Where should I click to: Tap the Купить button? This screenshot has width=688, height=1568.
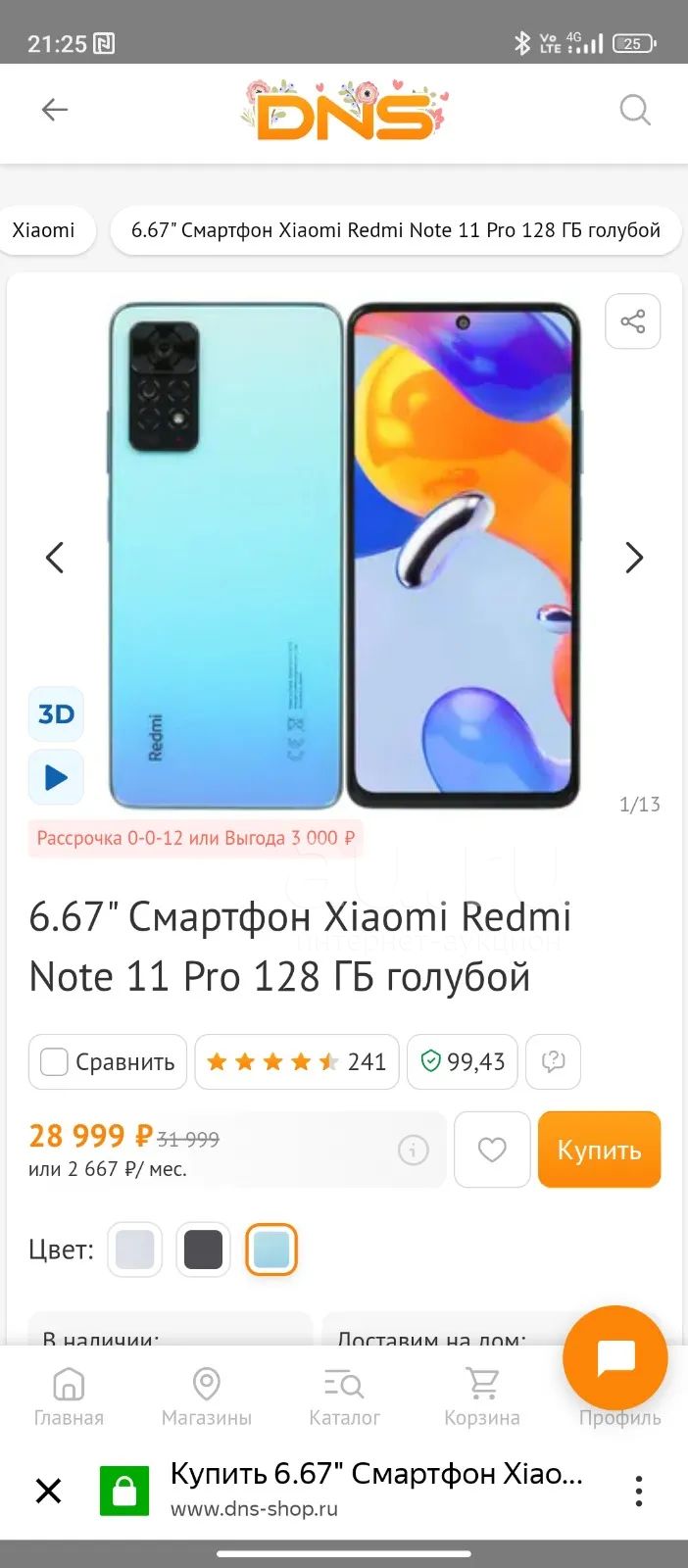click(599, 1150)
